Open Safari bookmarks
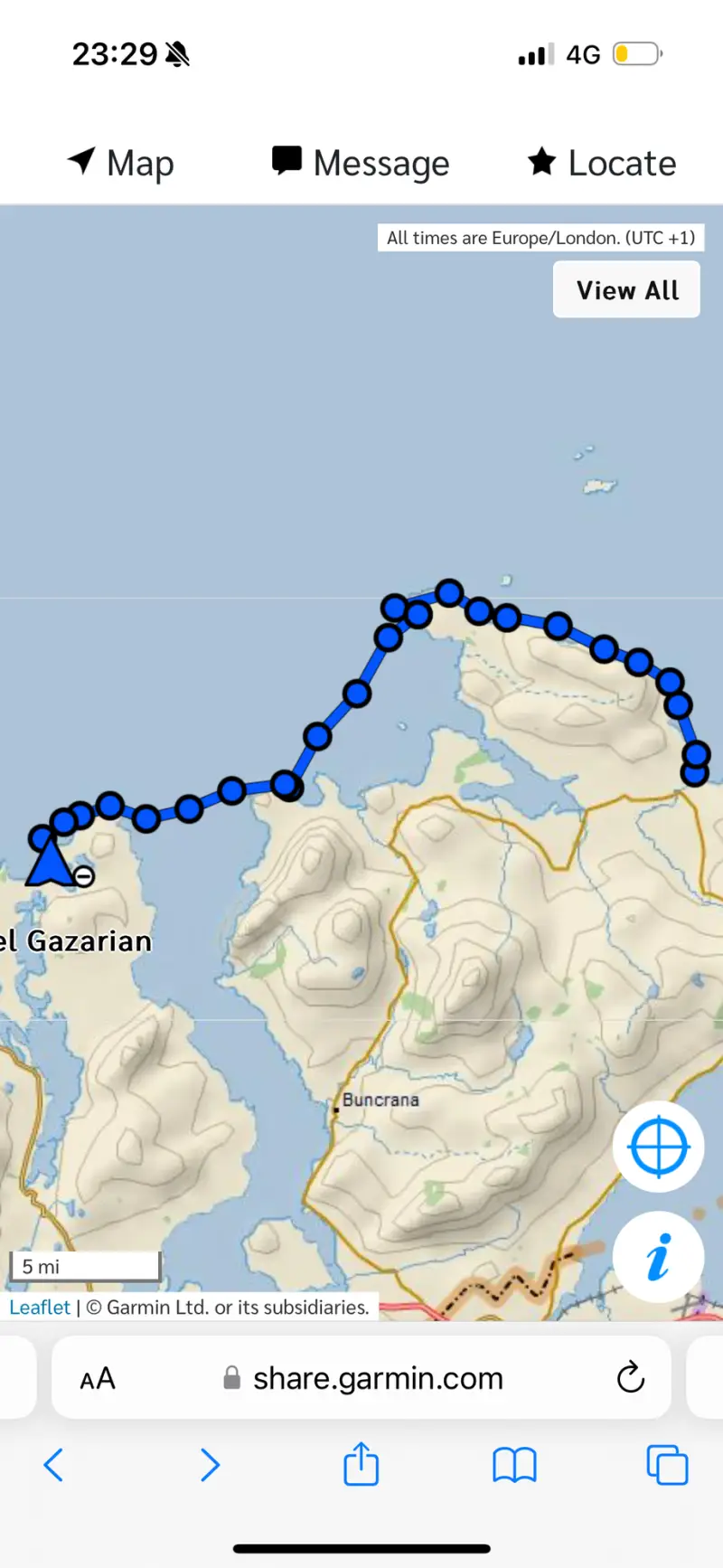 (514, 1465)
